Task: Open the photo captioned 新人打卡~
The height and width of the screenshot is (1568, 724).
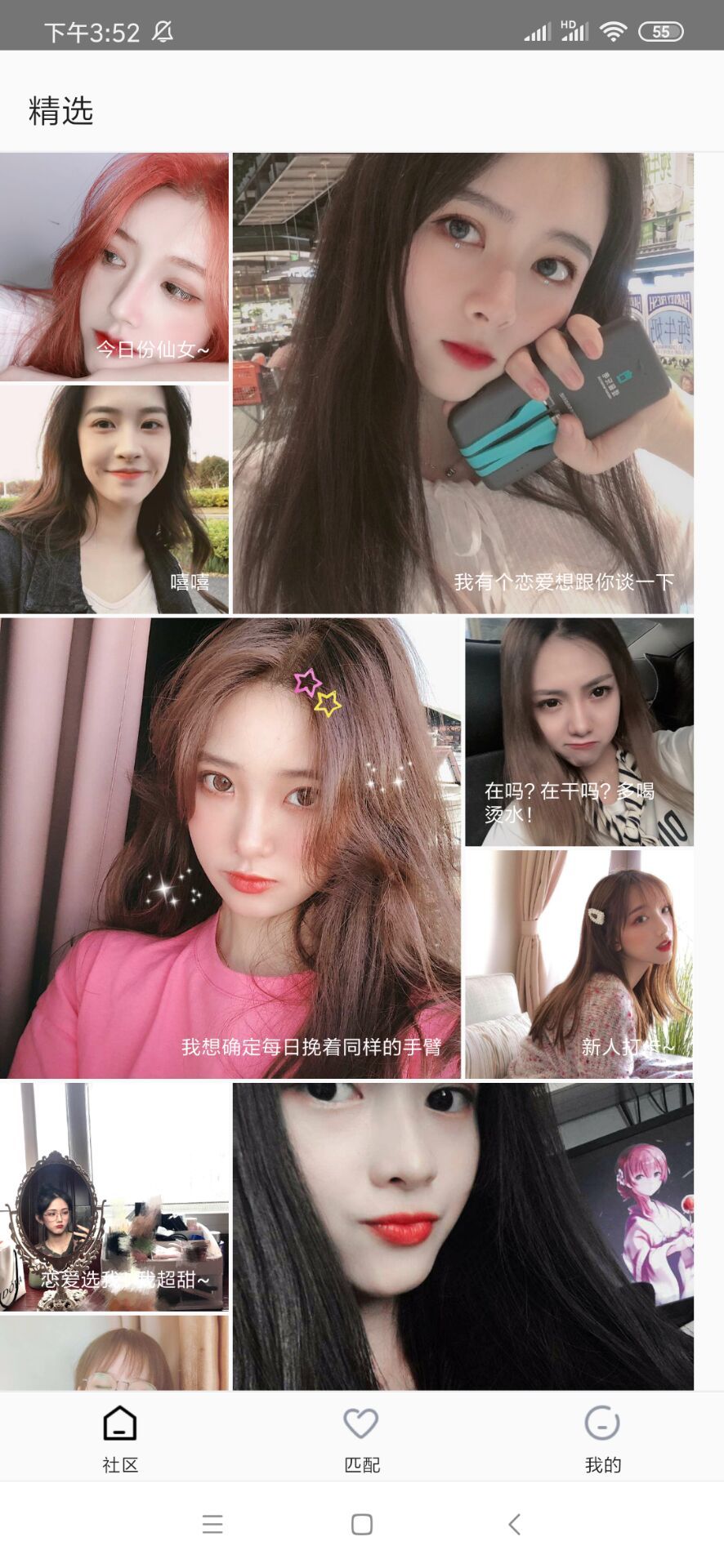Action: coord(579,964)
